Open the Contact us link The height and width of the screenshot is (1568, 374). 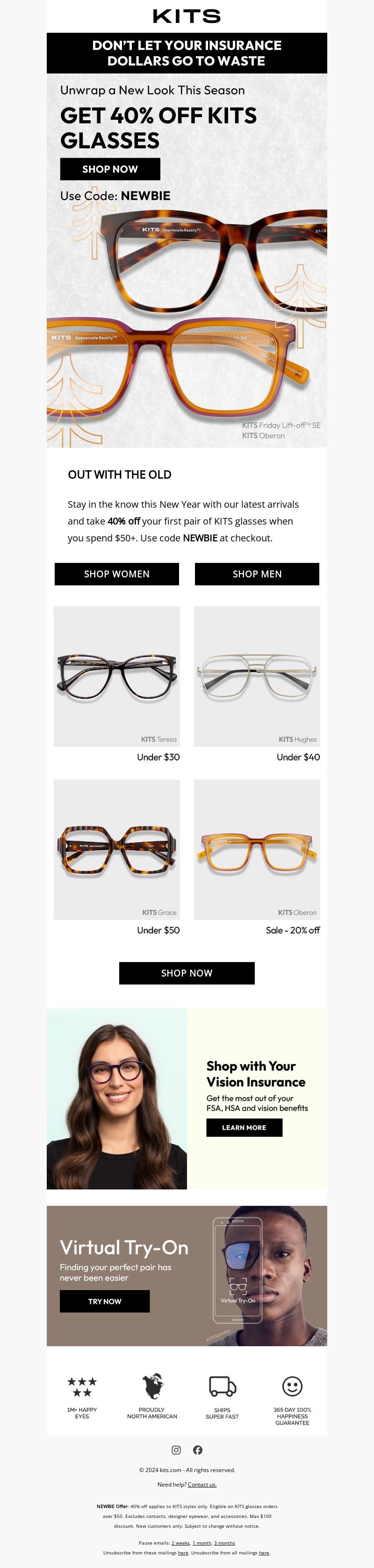click(x=202, y=1485)
